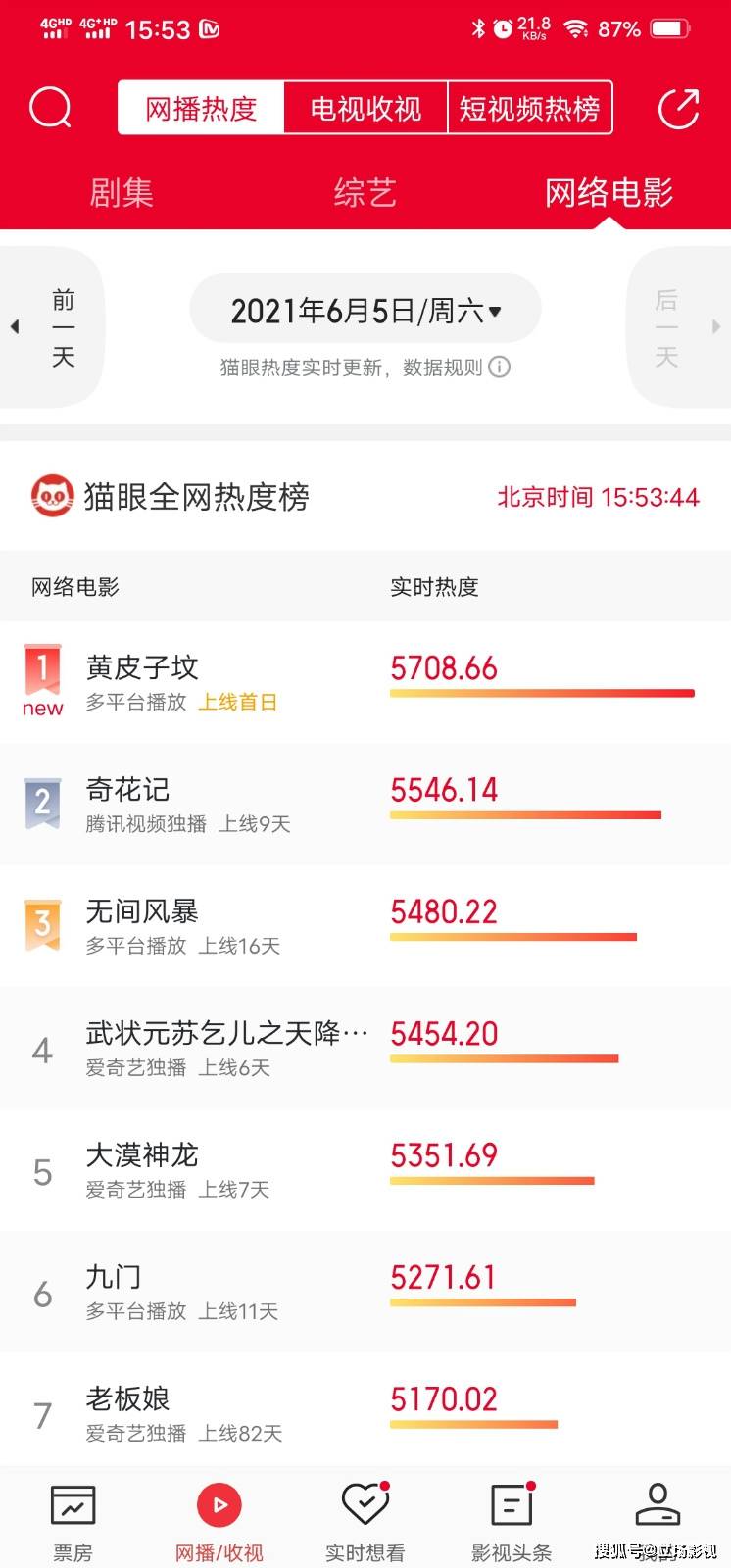Select the 短视频热榜 segment
This screenshot has width=731, height=1568.
[x=530, y=108]
